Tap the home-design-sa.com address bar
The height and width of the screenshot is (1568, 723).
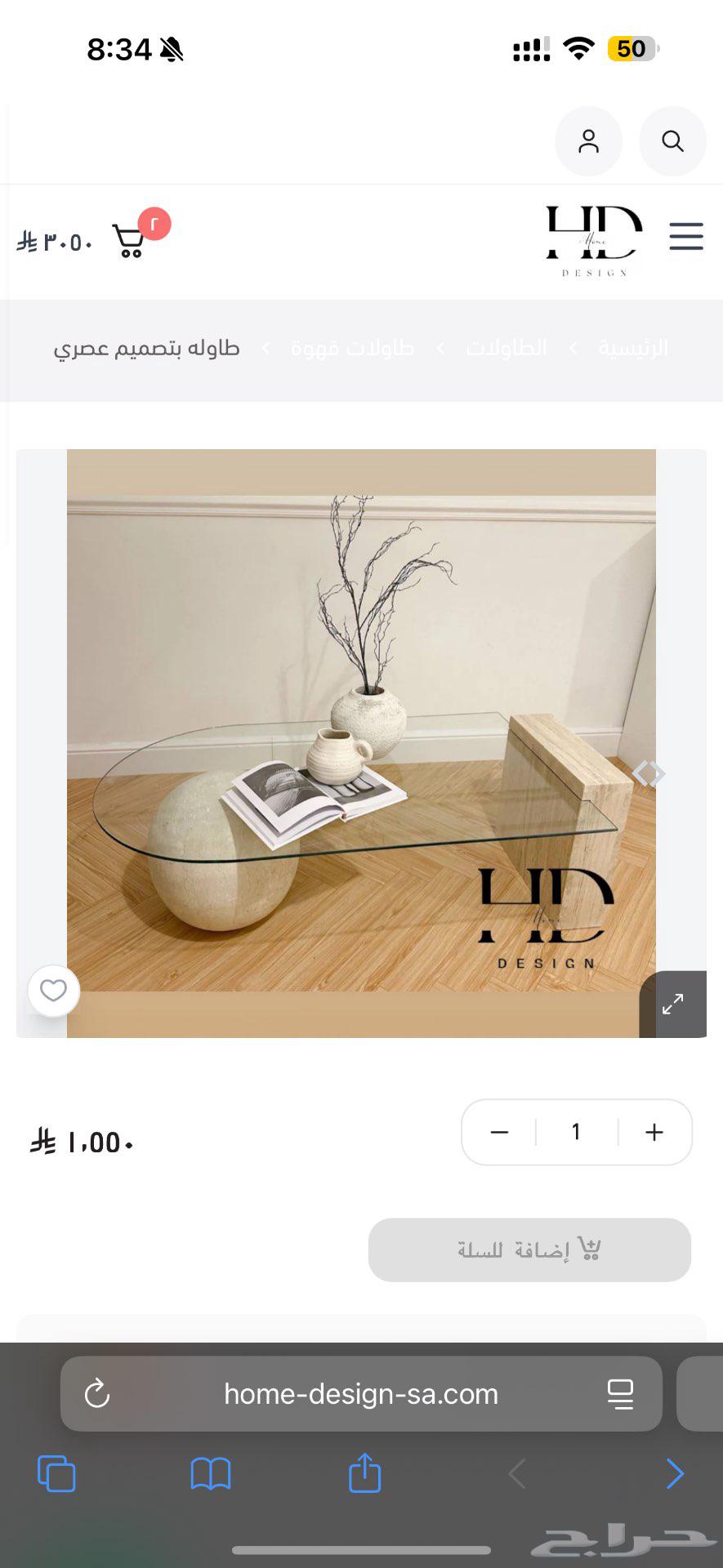(x=360, y=1394)
